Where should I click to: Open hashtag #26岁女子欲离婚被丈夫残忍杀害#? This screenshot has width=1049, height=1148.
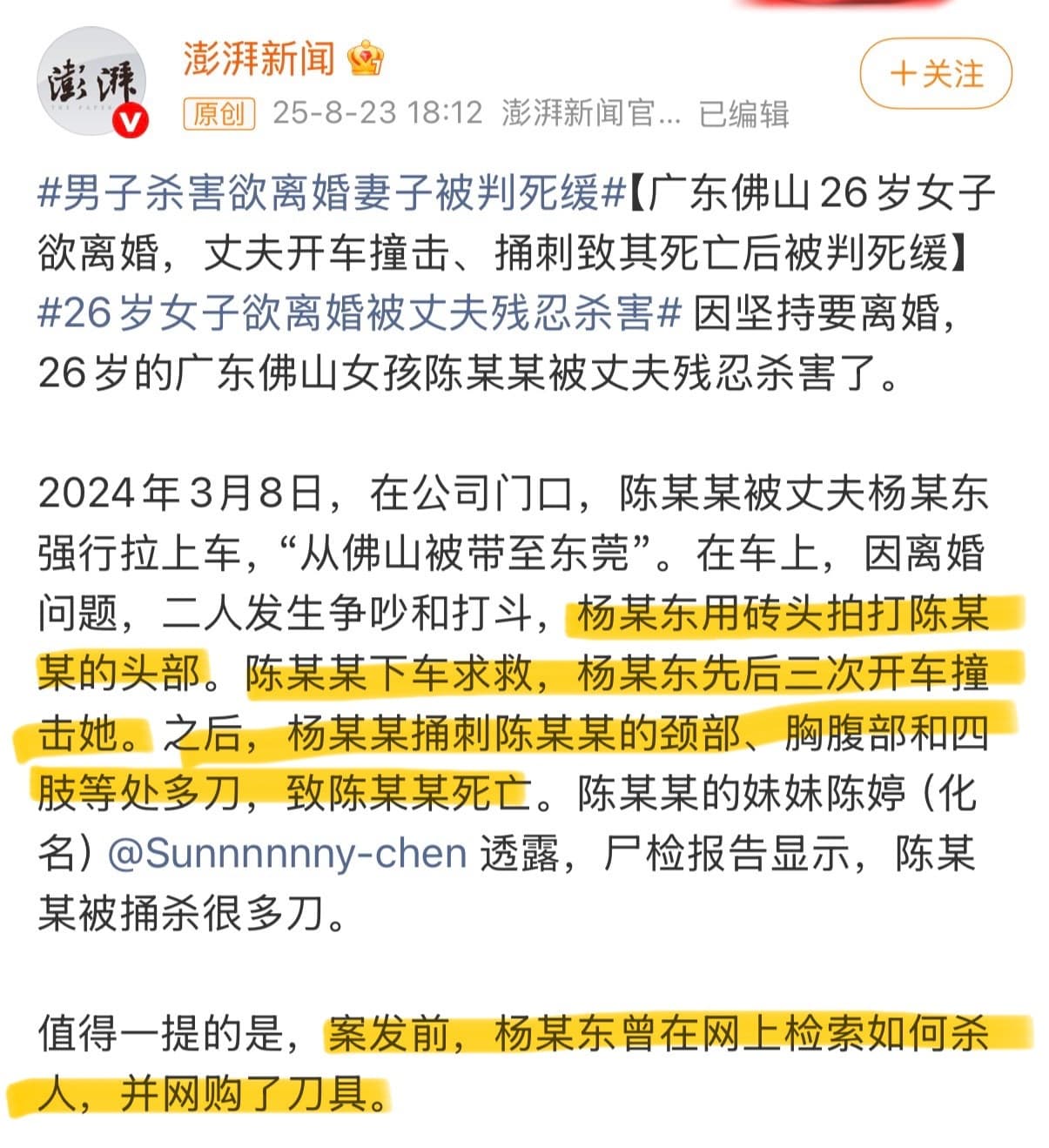click(x=359, y=313)
